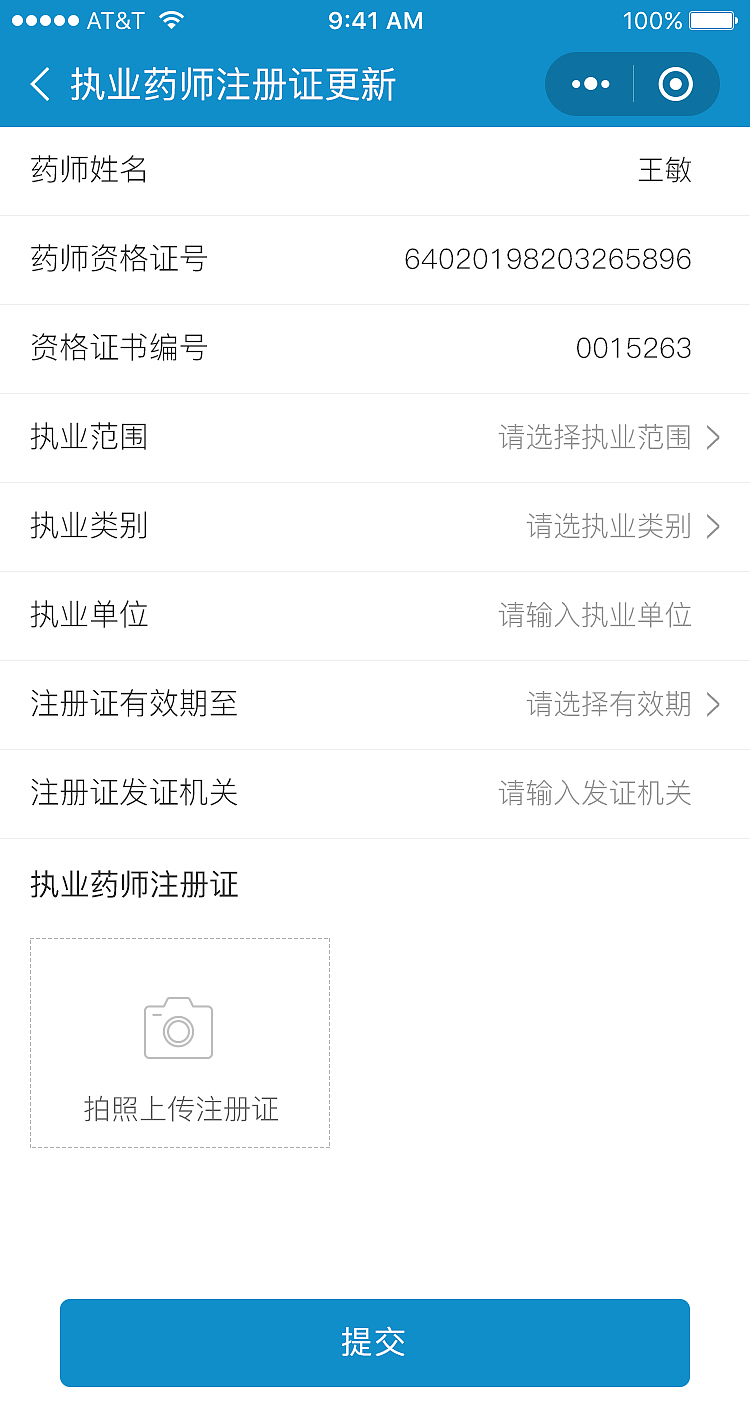Upload photo via 拍照上传注册证 box
Screen dimensions: 750x1416
point(180,1043)
